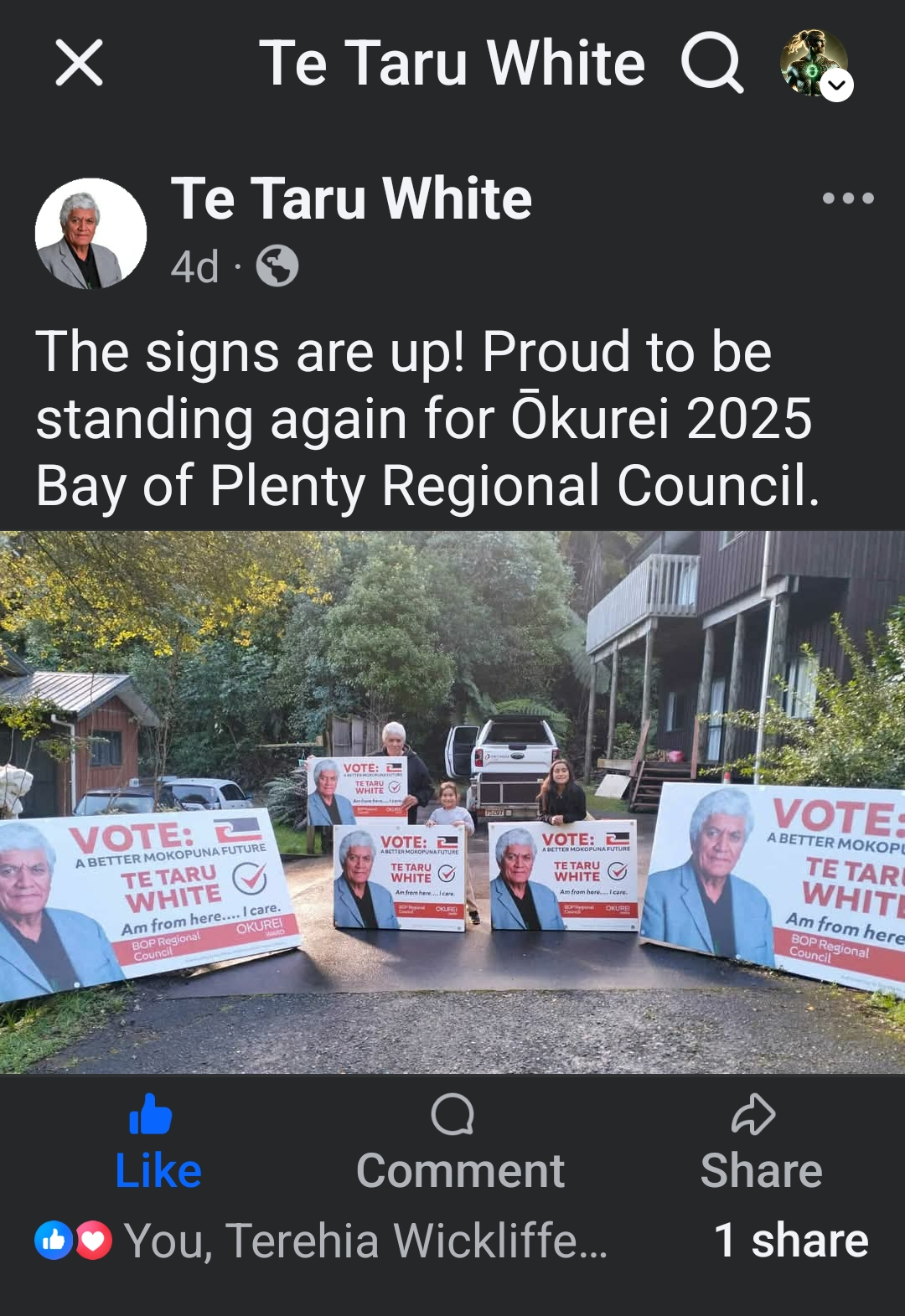The width and height of the screenshot is (905, 1316).
Task: Open the account switcher avatar
Action: [x=814, y=65]
